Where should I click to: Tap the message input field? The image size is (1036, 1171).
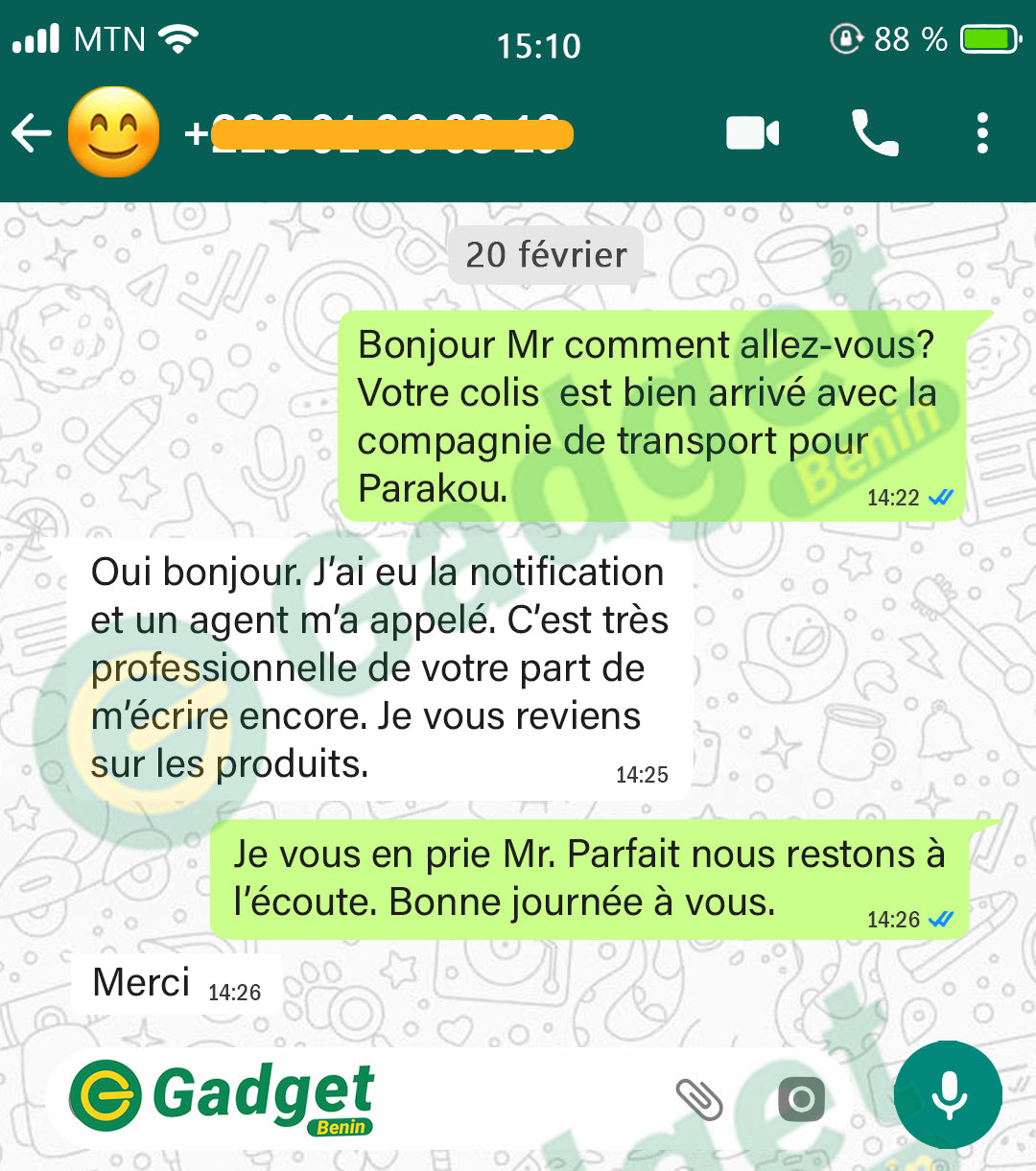click(518, 1098)
